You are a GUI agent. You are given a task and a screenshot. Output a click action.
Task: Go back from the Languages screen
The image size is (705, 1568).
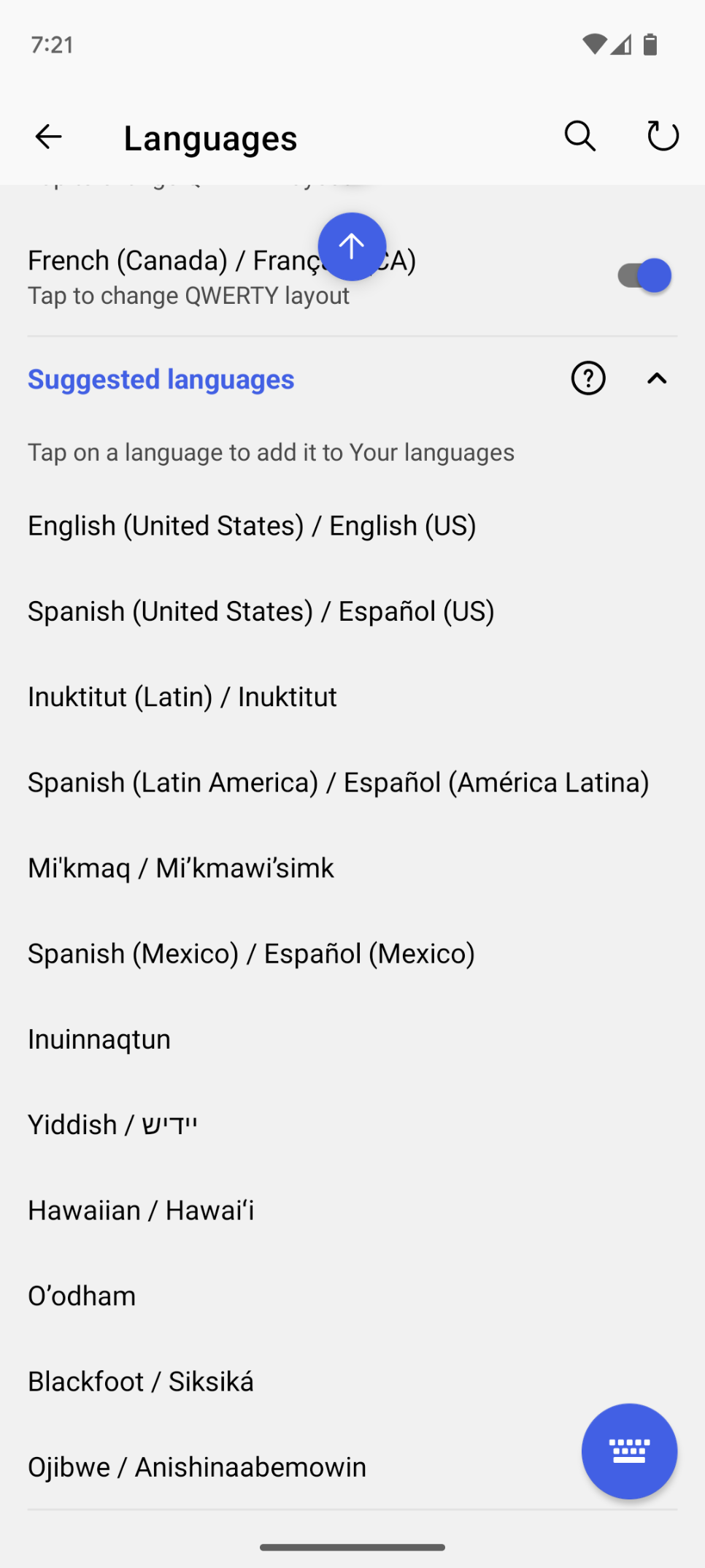pyautogui.click(x=49, y=137)
